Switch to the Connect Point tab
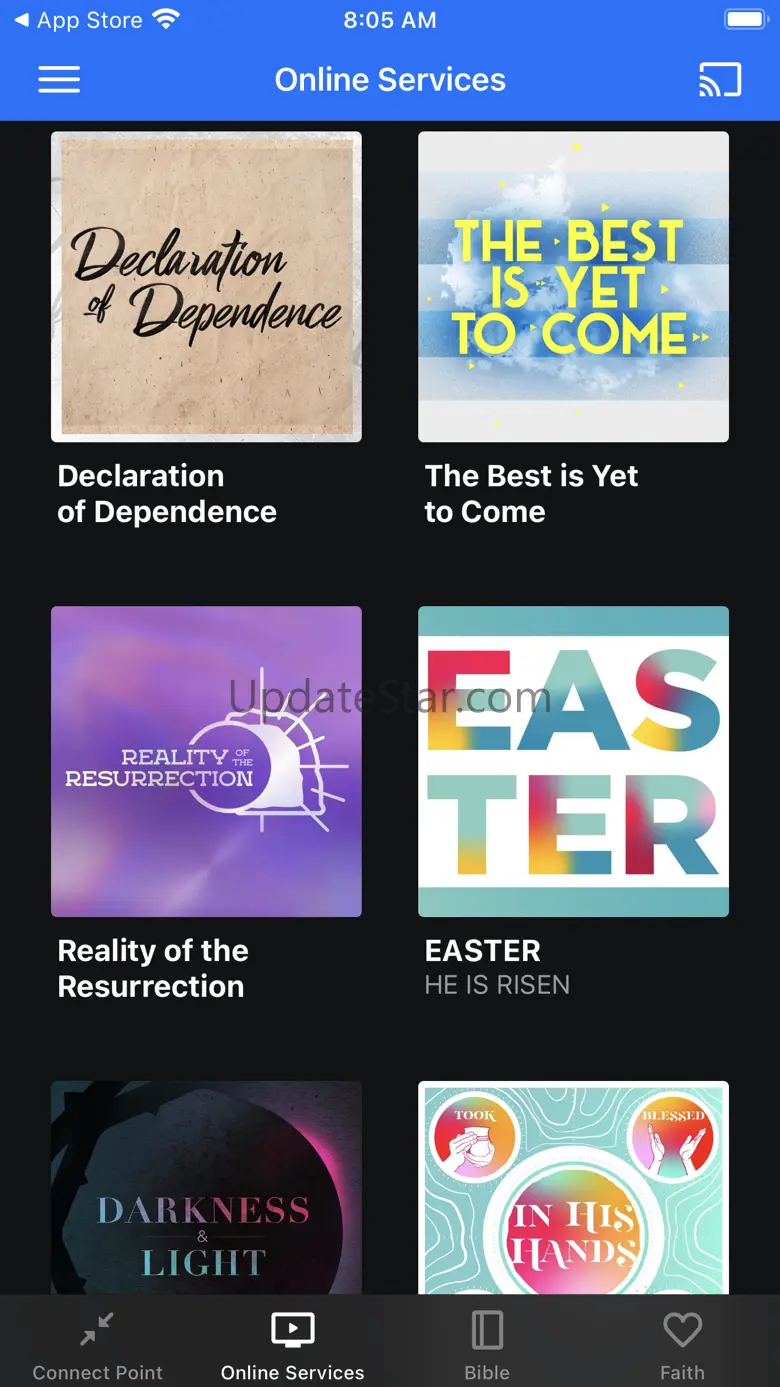The width and height of the screenshot is (780, 1387). coord(97,1344)
